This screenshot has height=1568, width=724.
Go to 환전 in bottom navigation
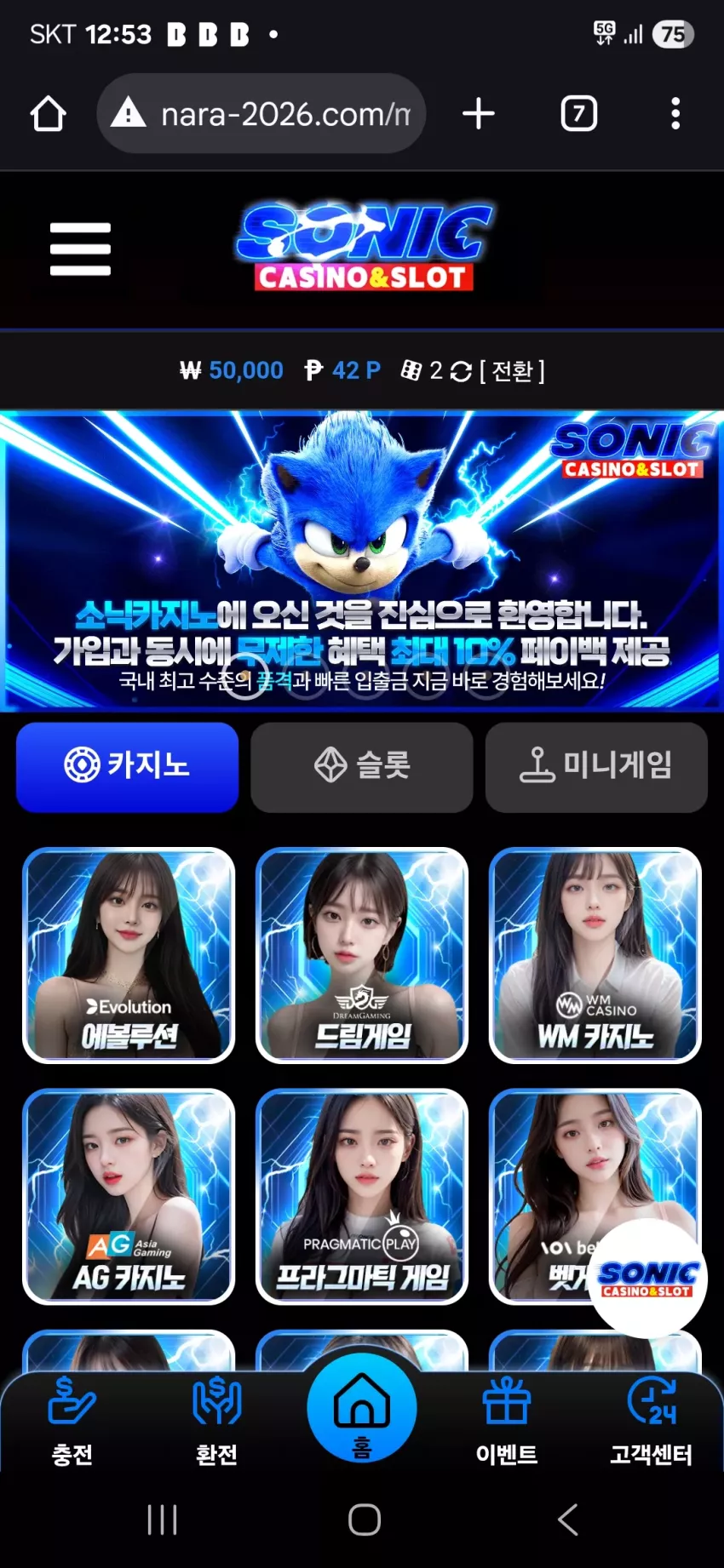(x=217, y=1422)
